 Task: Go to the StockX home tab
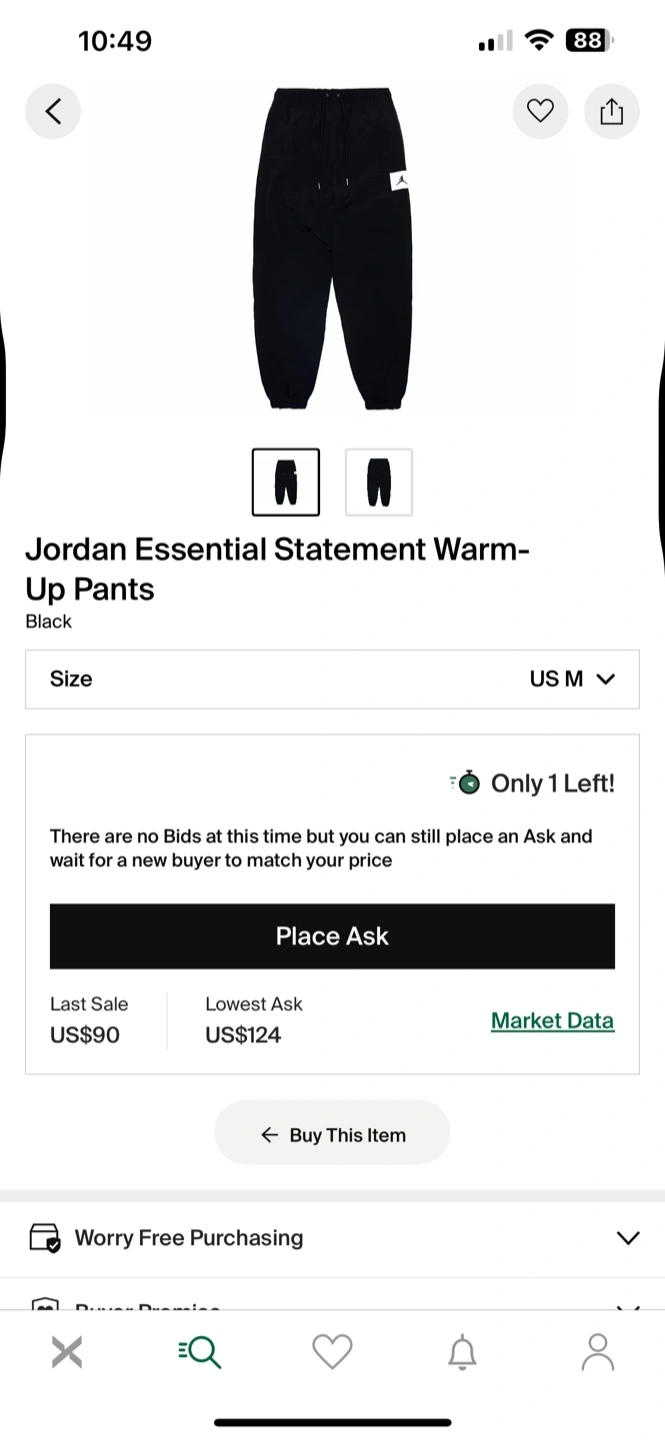[67, 1353]
